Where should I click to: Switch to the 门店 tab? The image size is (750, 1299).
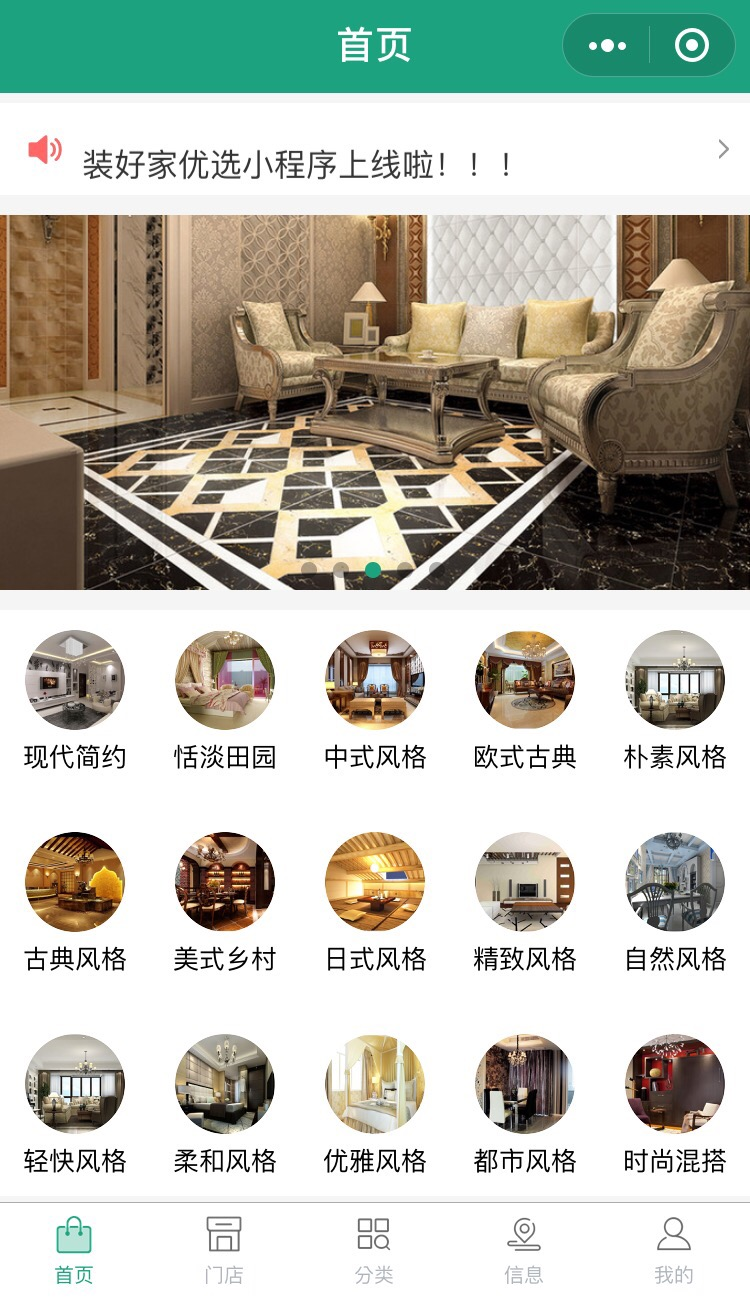(224, 1250)
